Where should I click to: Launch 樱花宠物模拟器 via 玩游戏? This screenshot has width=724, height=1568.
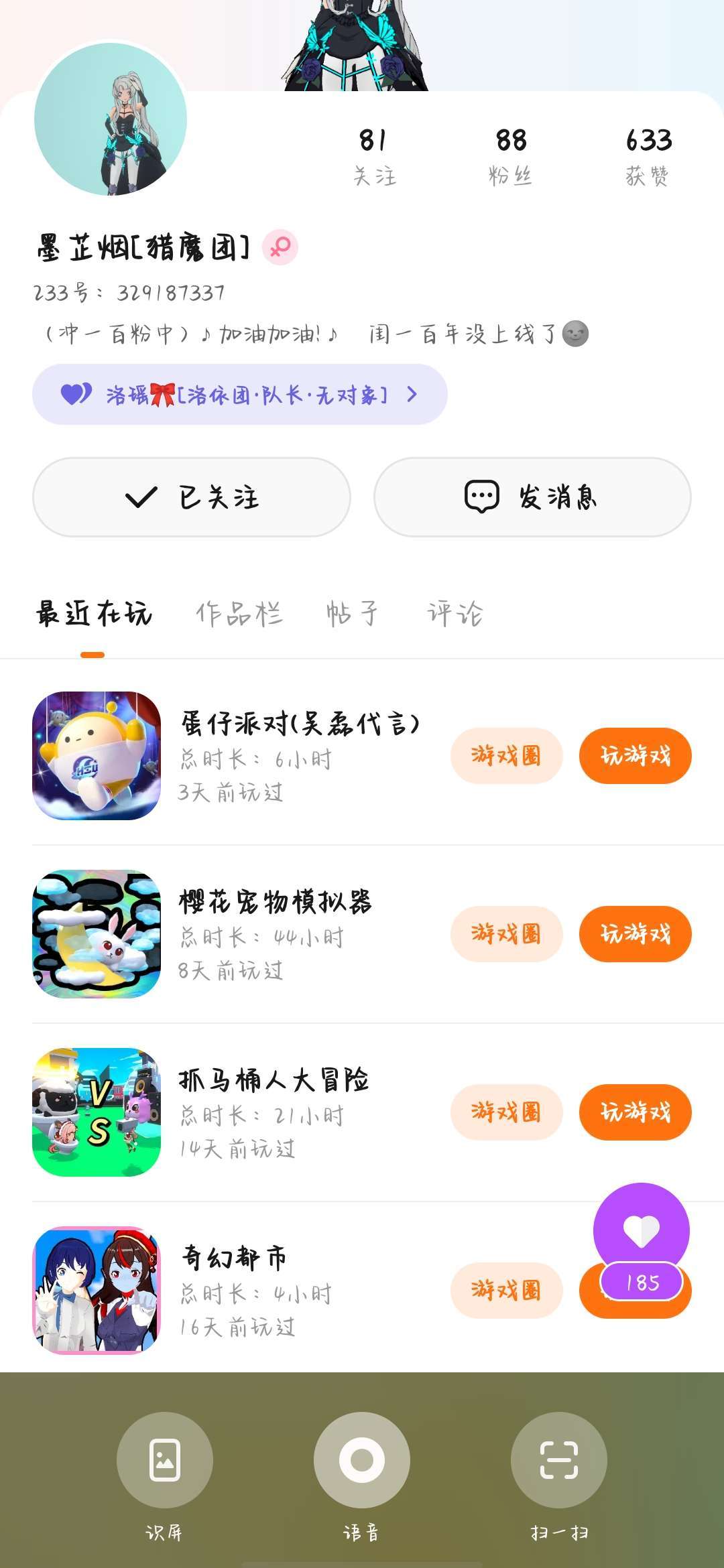click(x=636, y=934)
